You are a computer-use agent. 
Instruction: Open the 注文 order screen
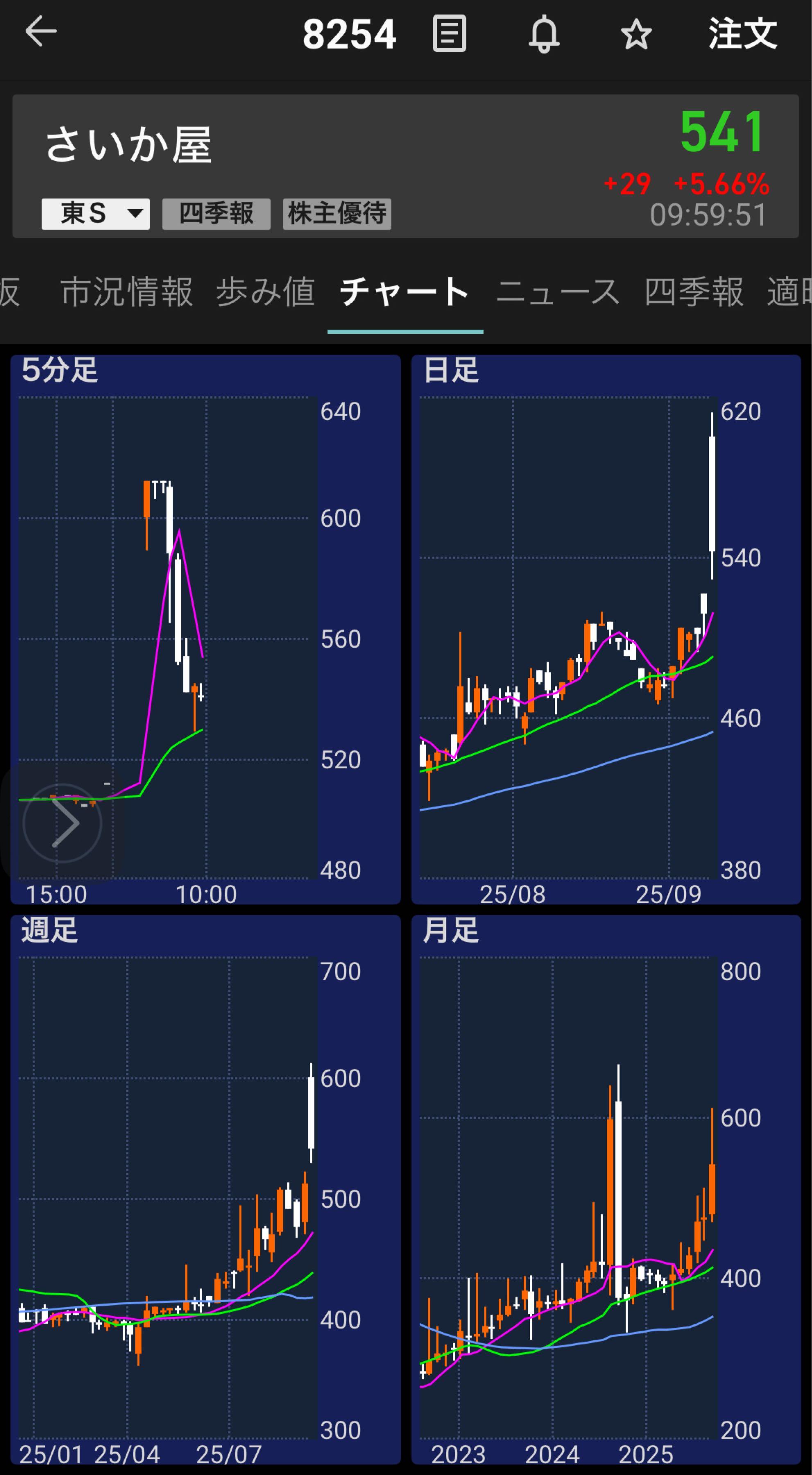[x=743, y=33]
